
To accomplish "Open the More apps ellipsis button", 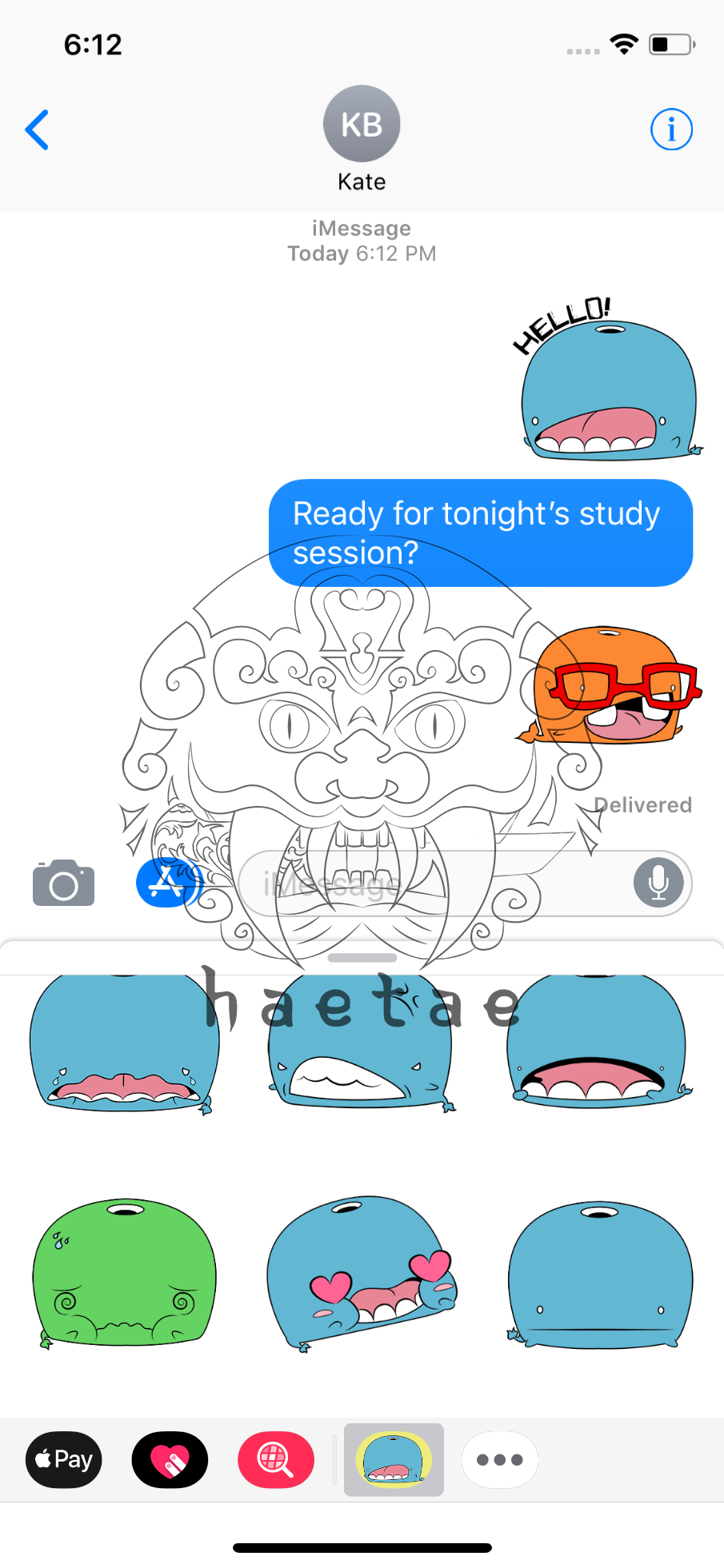I will point(500,1459).
